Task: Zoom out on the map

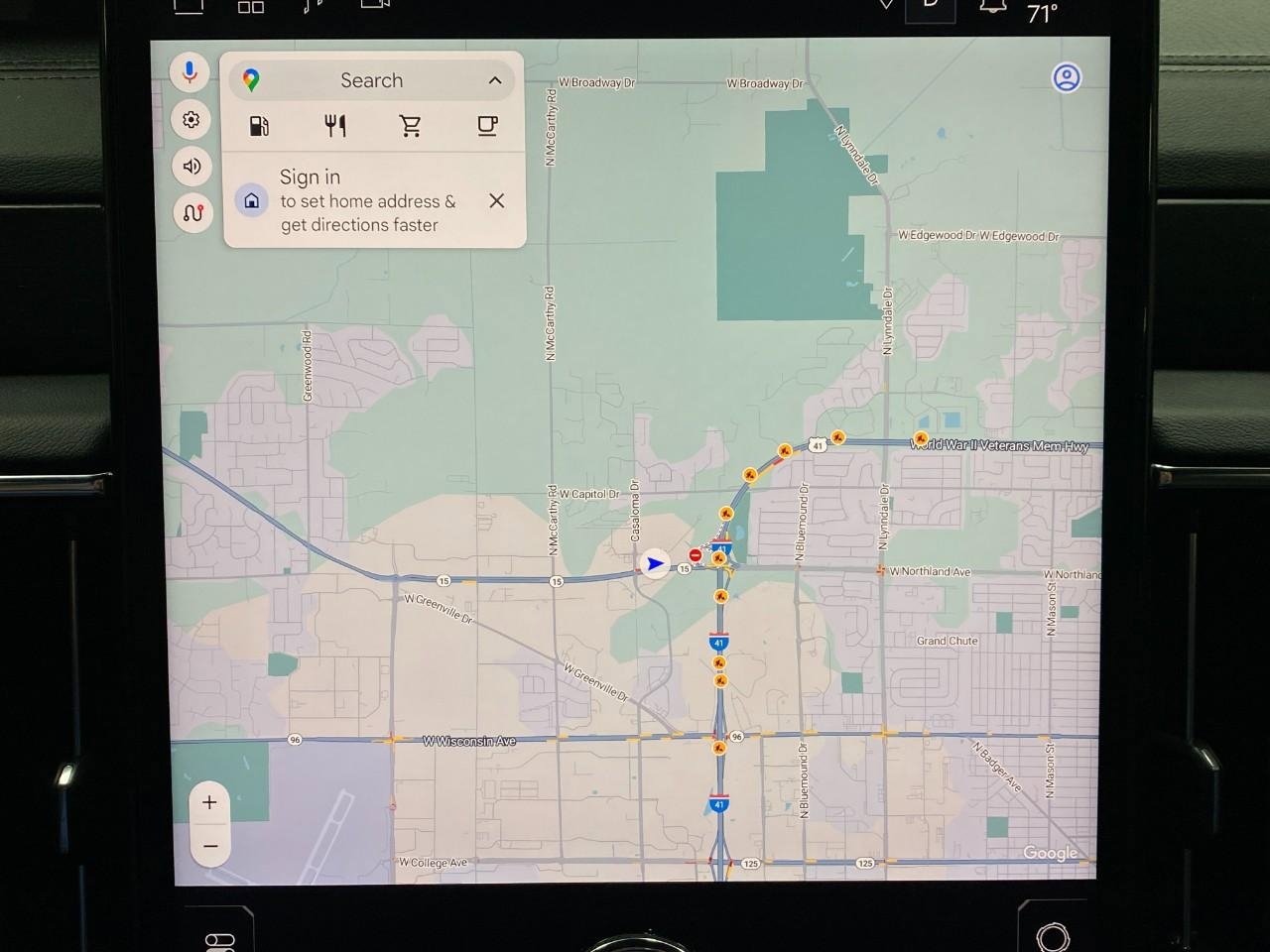Action: 210,846
